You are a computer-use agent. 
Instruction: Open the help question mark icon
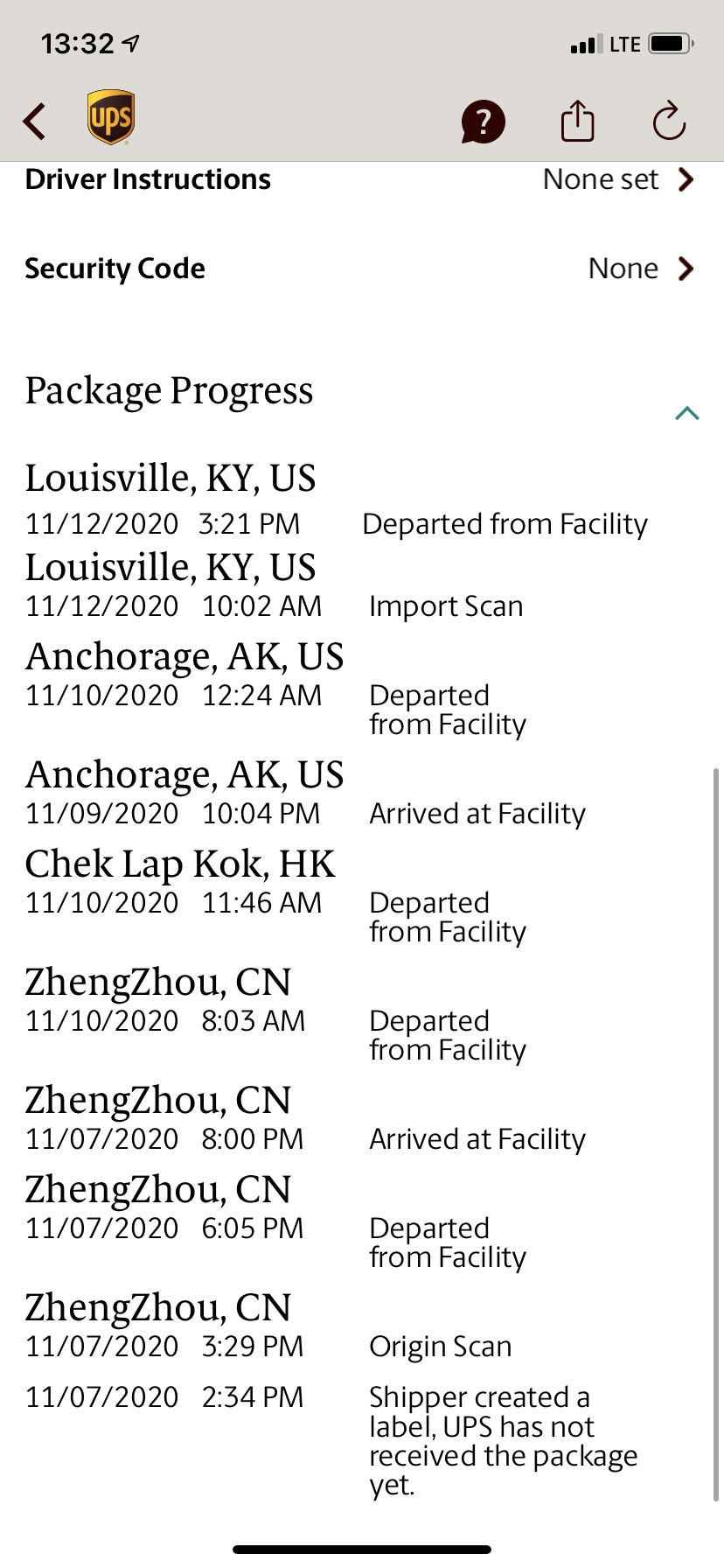click(x=483, y=122)
